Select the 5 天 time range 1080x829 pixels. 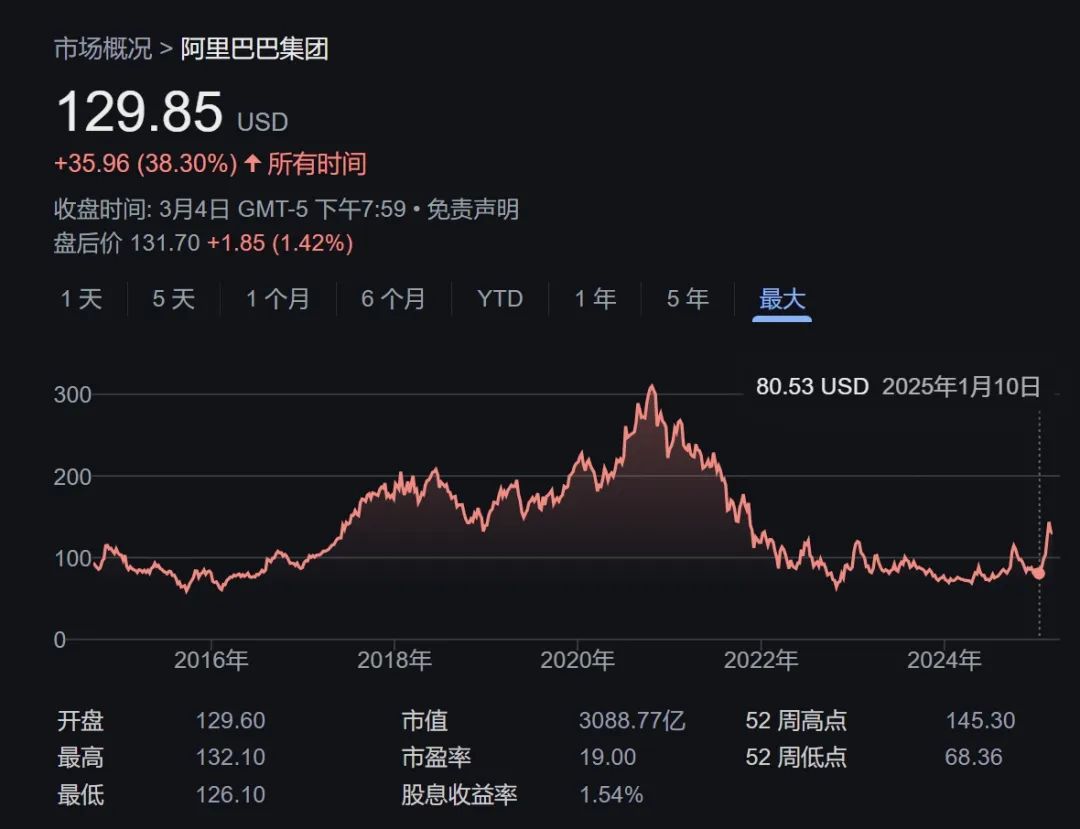pyautogui.click(x=173, y=299)
